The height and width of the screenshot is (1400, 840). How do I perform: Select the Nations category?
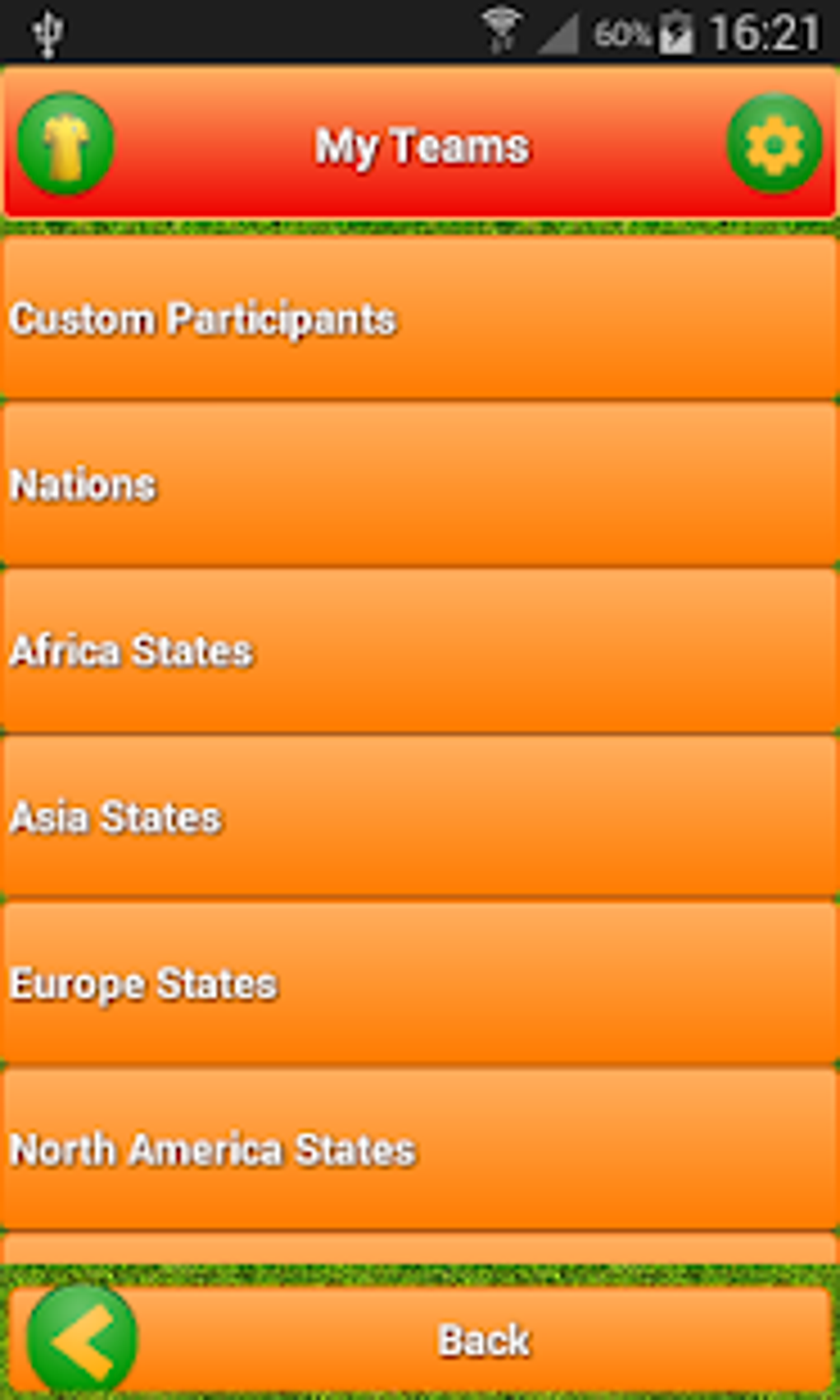click(x=420, y=484)
